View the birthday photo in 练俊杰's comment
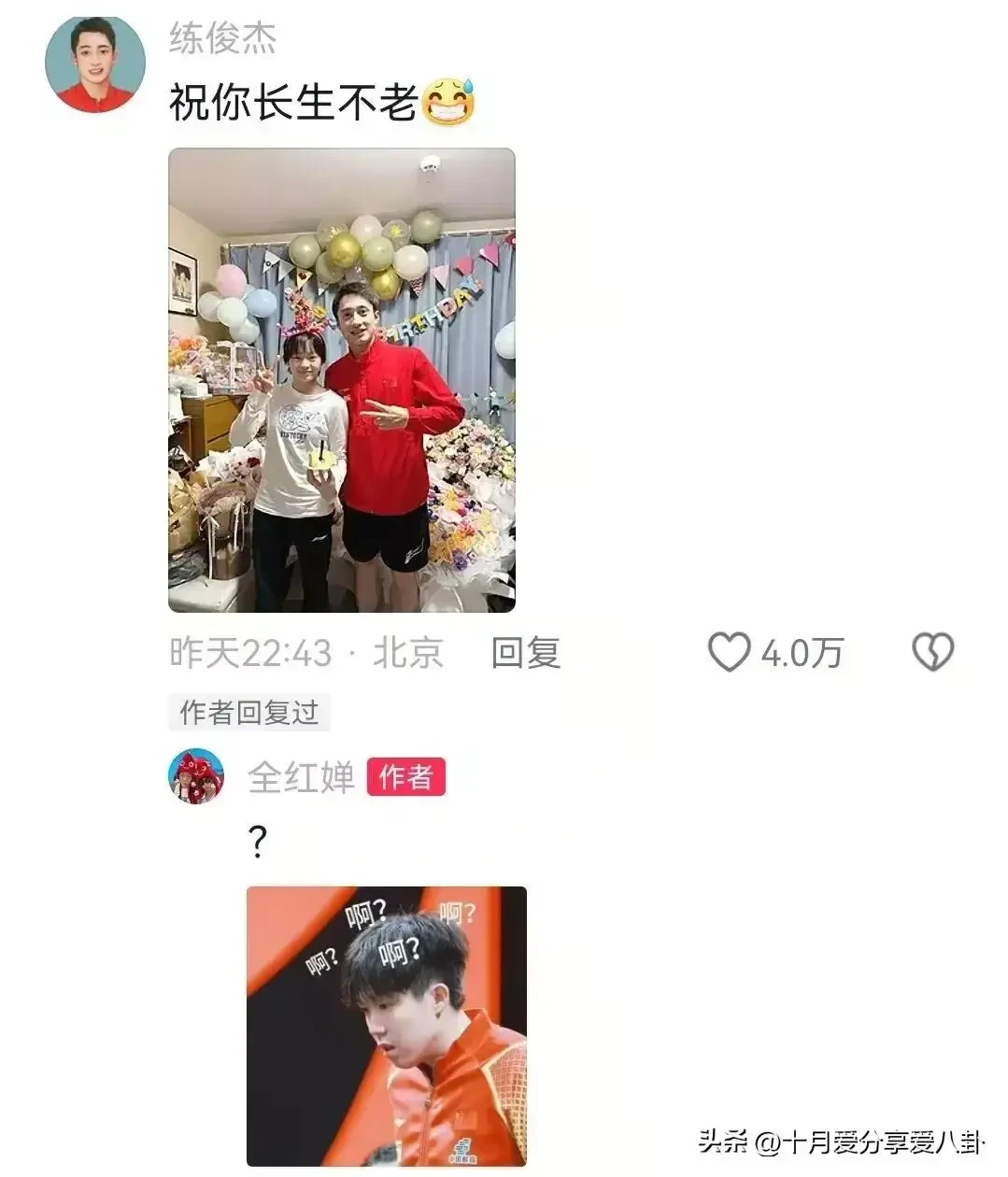The height and width of the screenshot is (1177, 1008). pyautogui.click(x=342, y=380)
